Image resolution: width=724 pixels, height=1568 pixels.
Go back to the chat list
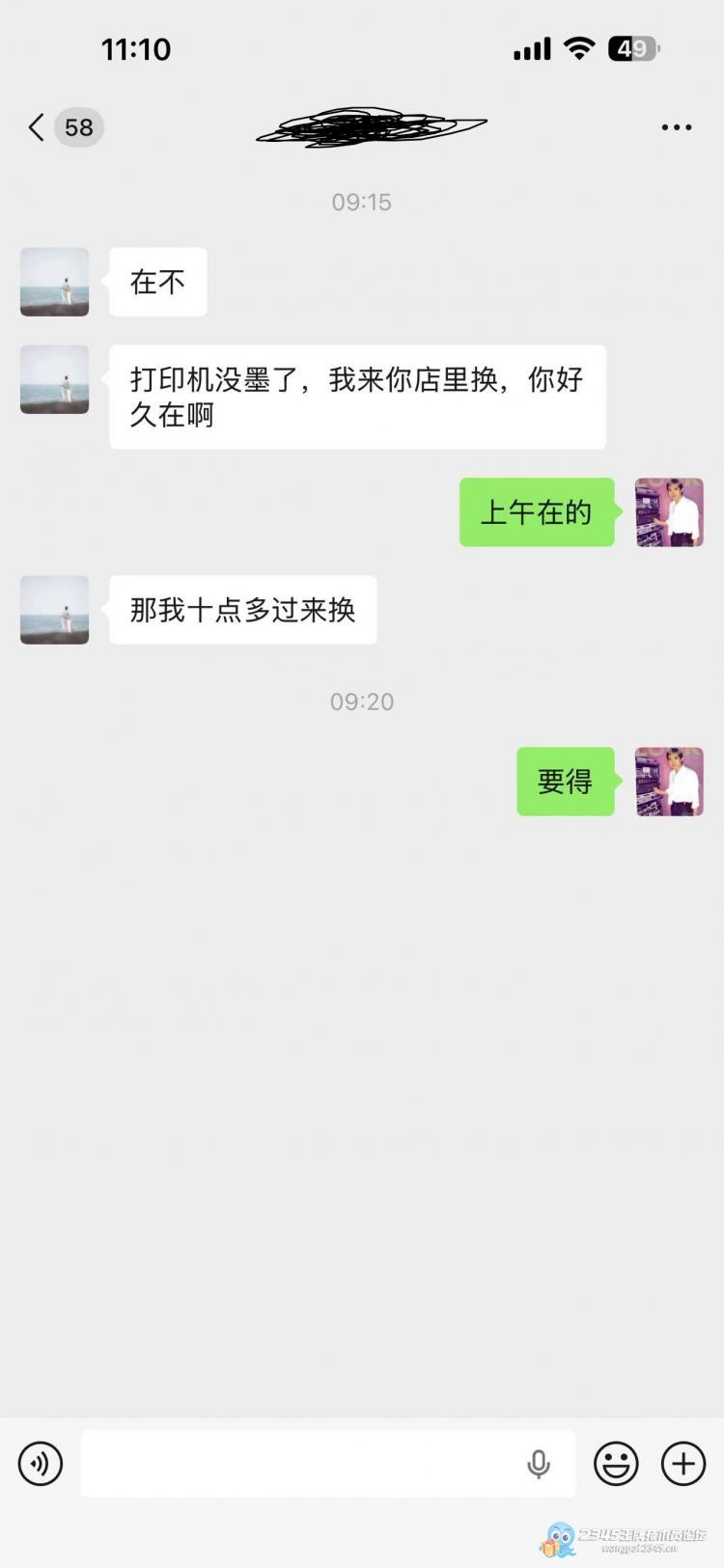click(x=37, y=127)
